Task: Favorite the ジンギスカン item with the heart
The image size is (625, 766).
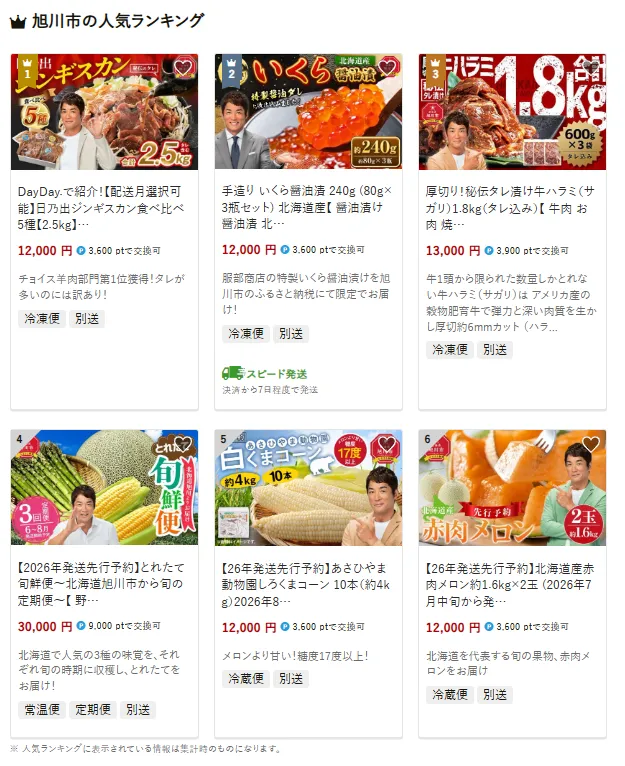Action: [x=182, y=70]
